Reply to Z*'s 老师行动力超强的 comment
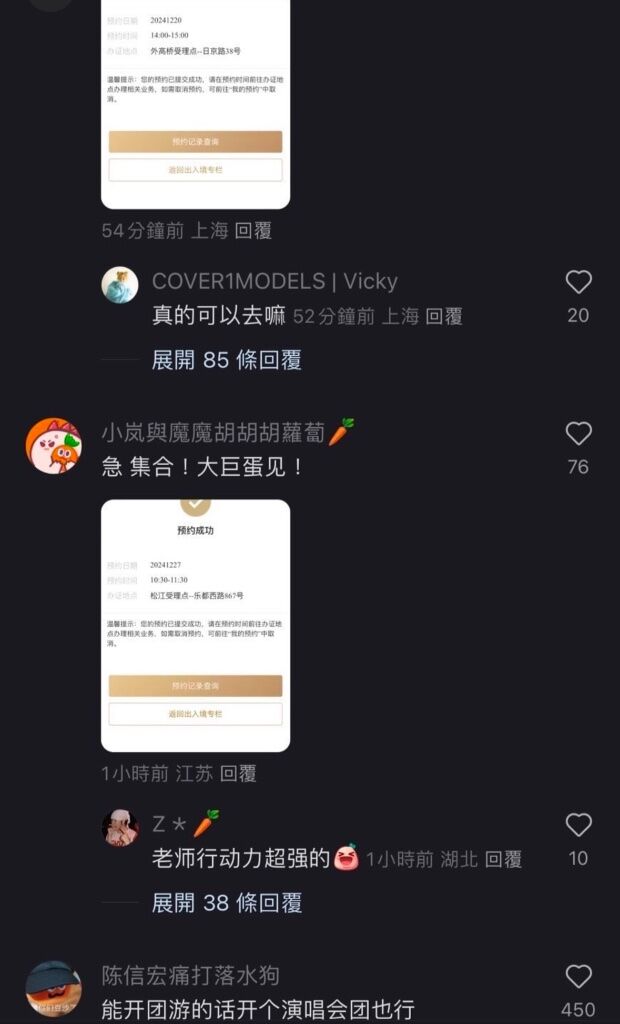 point(503,859)
